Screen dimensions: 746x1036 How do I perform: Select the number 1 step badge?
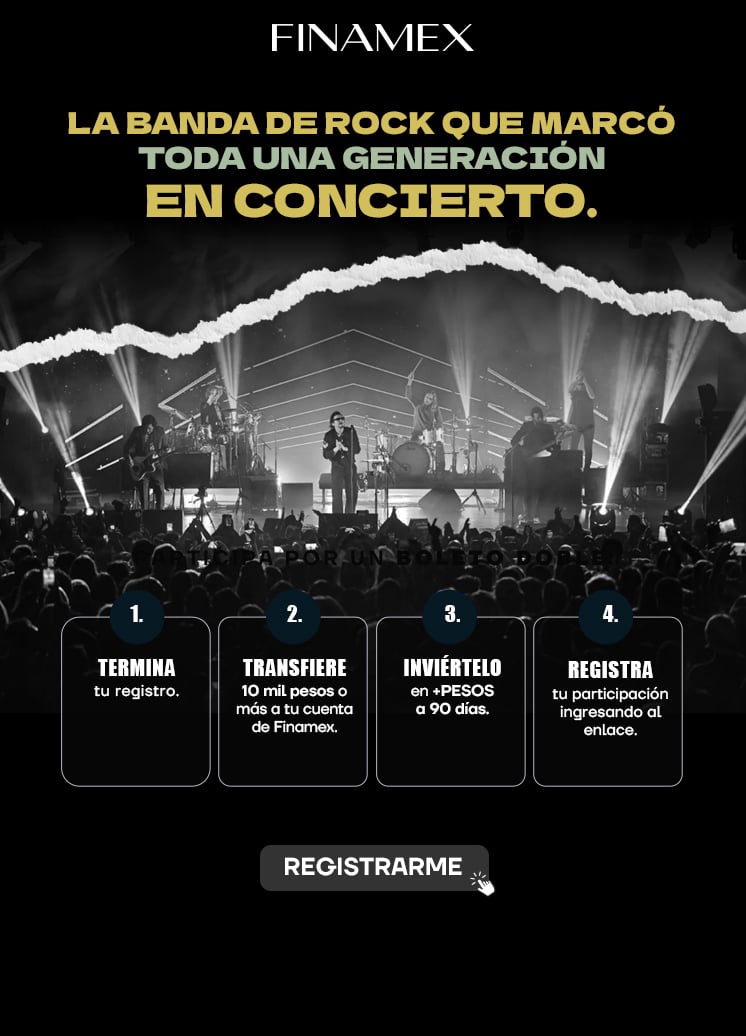click(x=136, y=616)
